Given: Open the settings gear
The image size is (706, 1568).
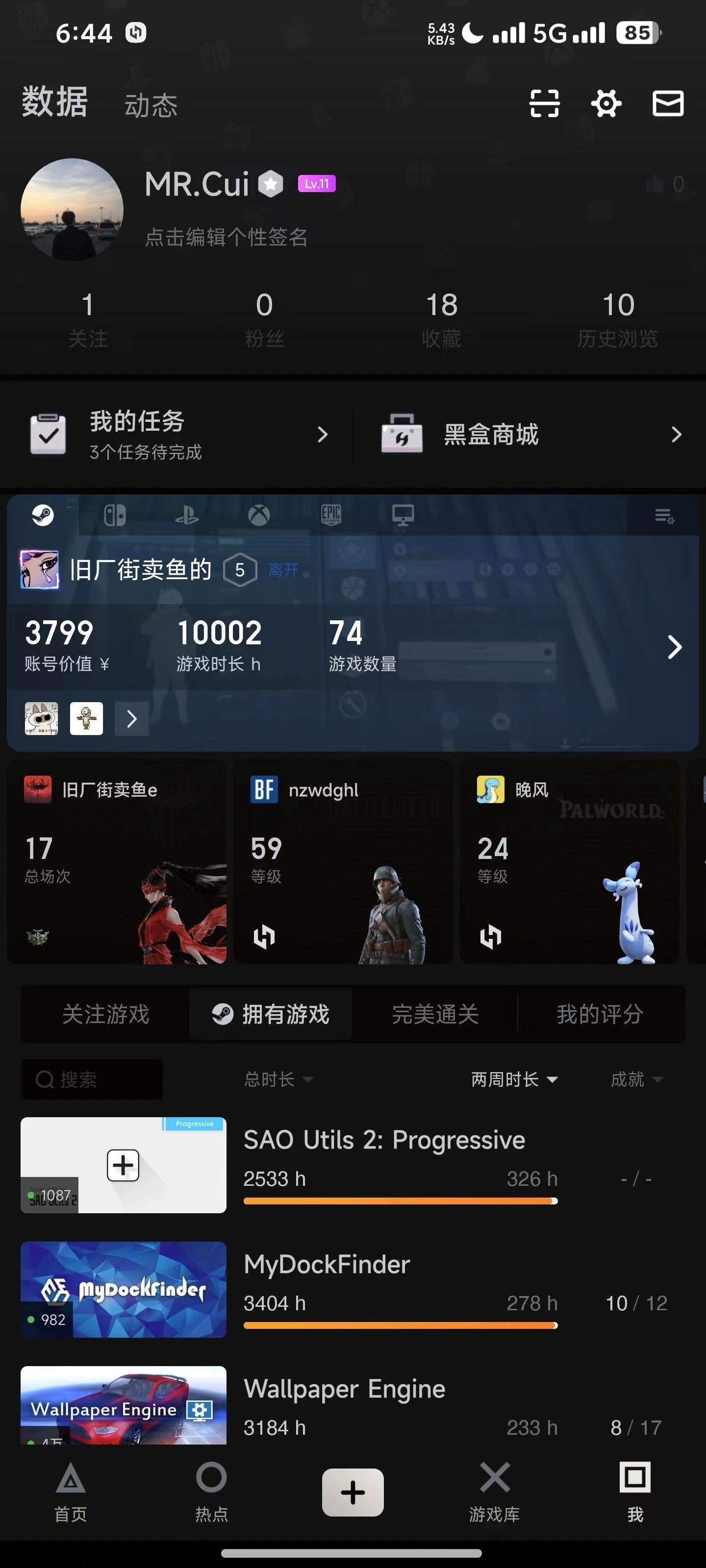Looking at the screenshot, I should [606, 103].
